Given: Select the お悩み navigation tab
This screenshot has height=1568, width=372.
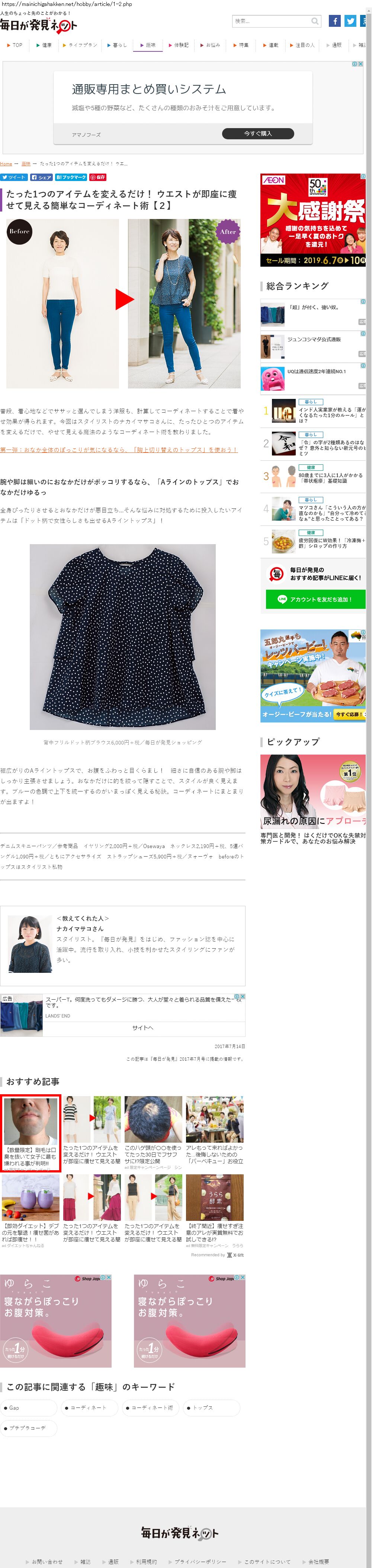Looking at the screenshot, I should coord(210,45).
